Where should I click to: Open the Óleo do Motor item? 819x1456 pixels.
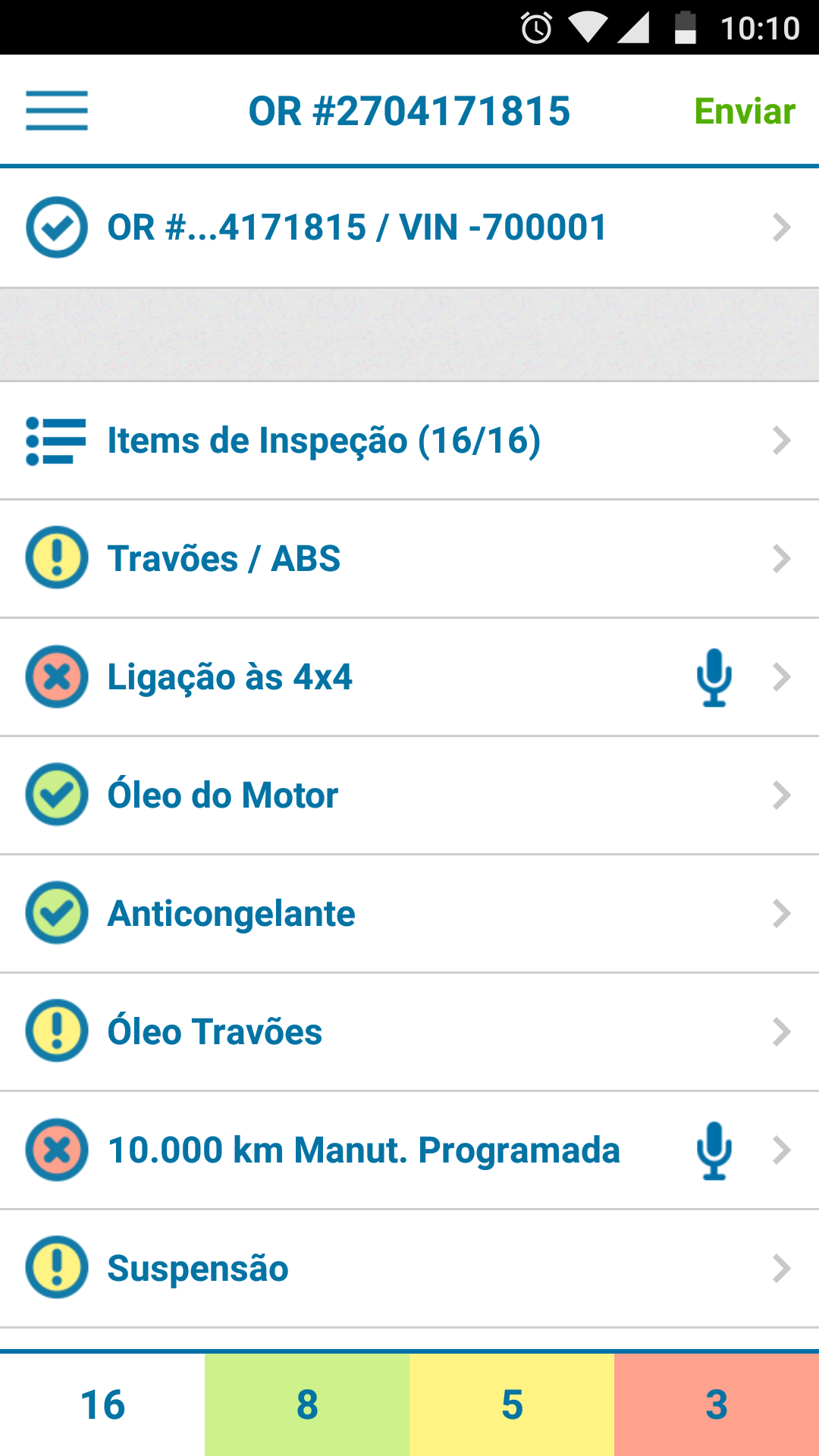tap(409, 795)
